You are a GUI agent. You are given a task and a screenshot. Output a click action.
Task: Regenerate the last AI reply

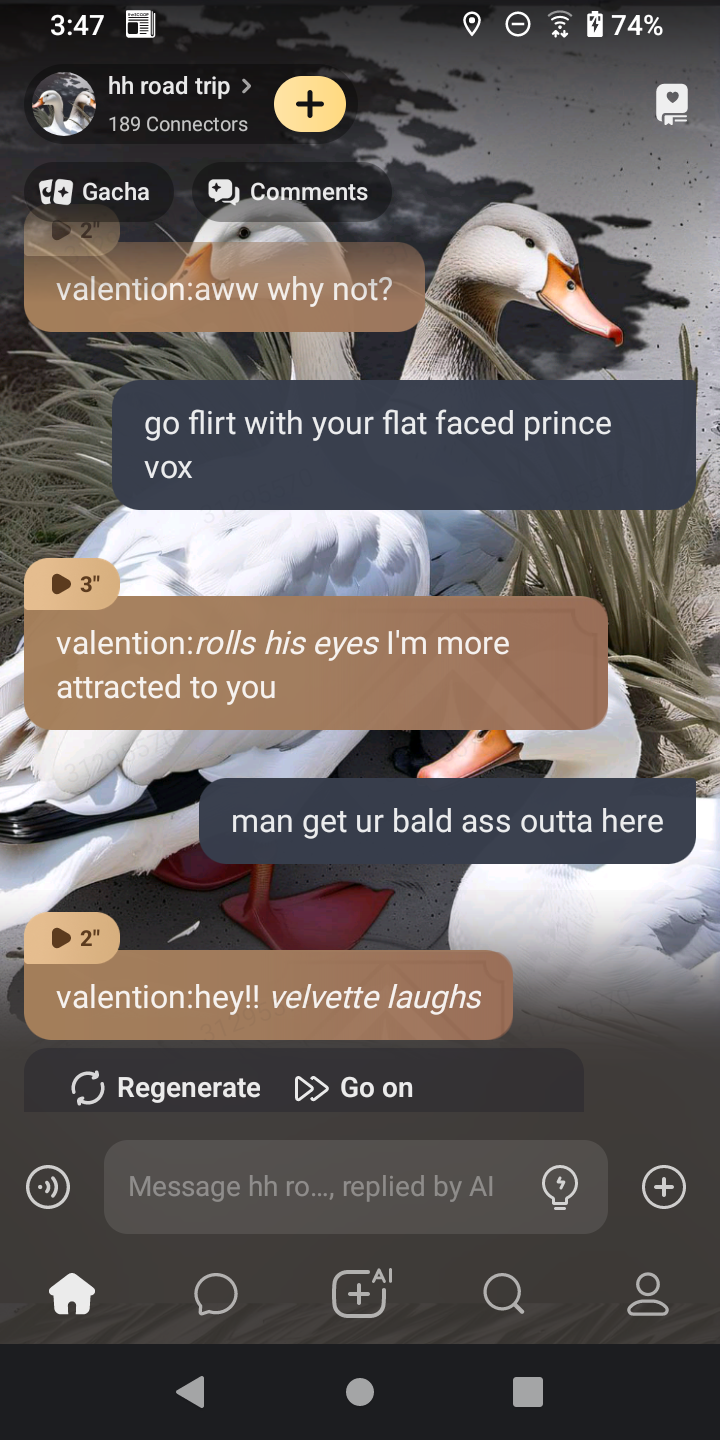tap(167, 1088)
